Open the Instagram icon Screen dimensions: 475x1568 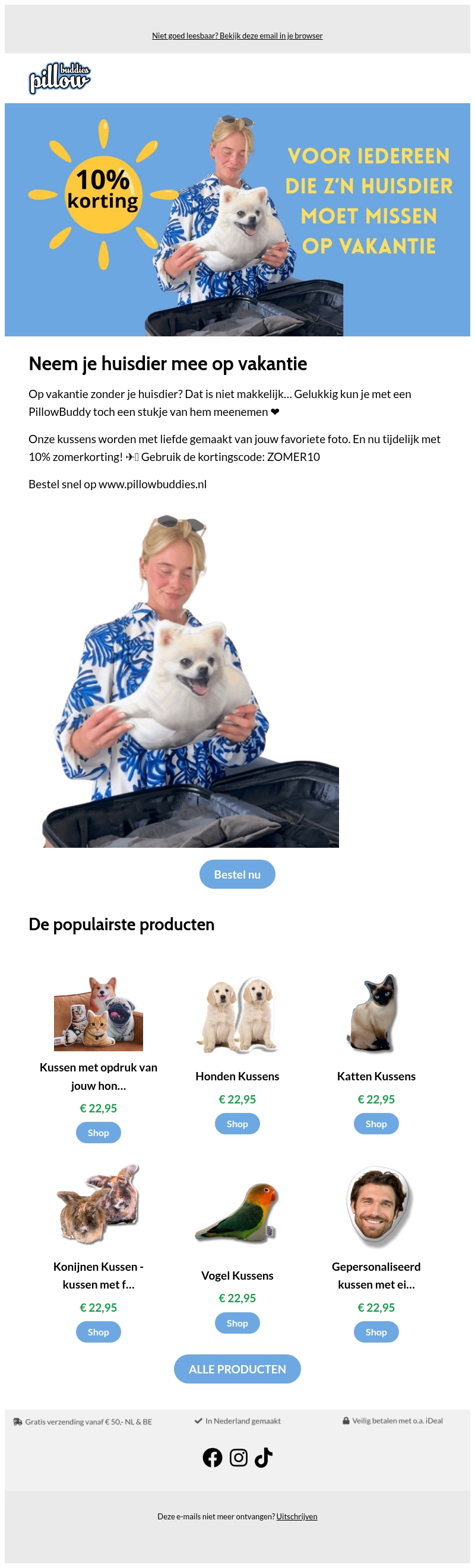click(x=238, y=1457)
